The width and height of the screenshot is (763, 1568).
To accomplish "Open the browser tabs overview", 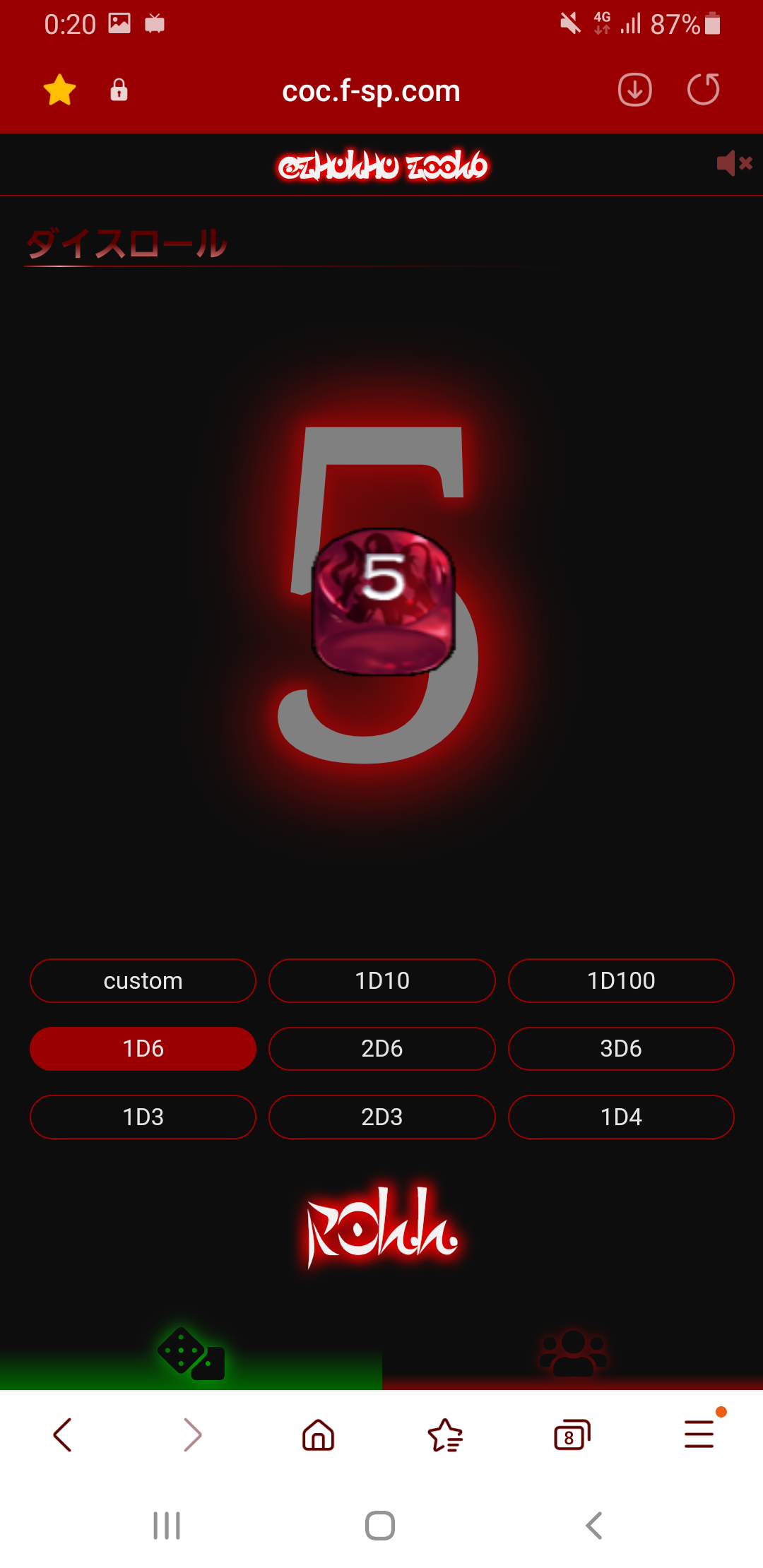I will [572, 1435].
